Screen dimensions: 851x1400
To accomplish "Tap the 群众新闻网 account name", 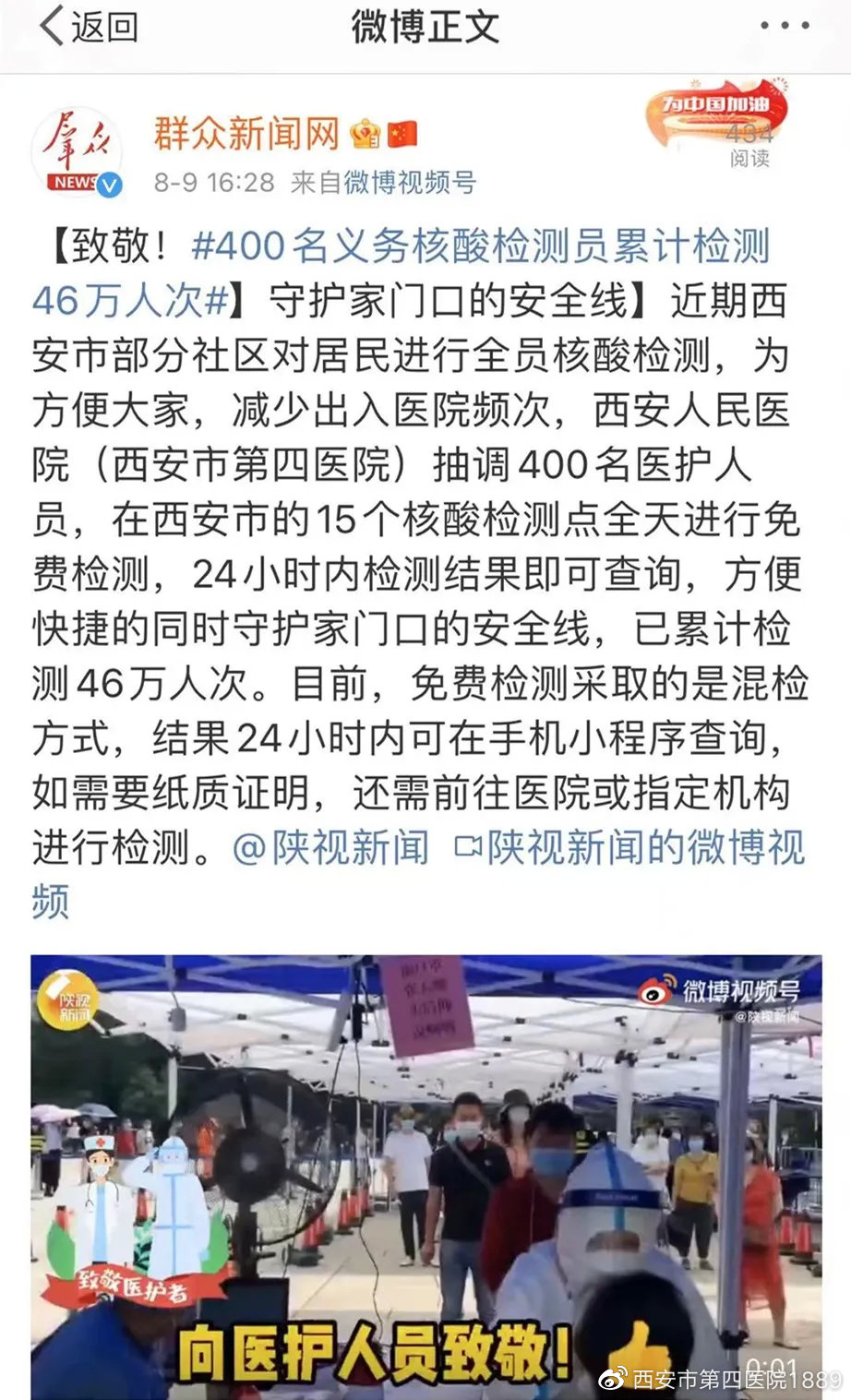I will point(246,135).
